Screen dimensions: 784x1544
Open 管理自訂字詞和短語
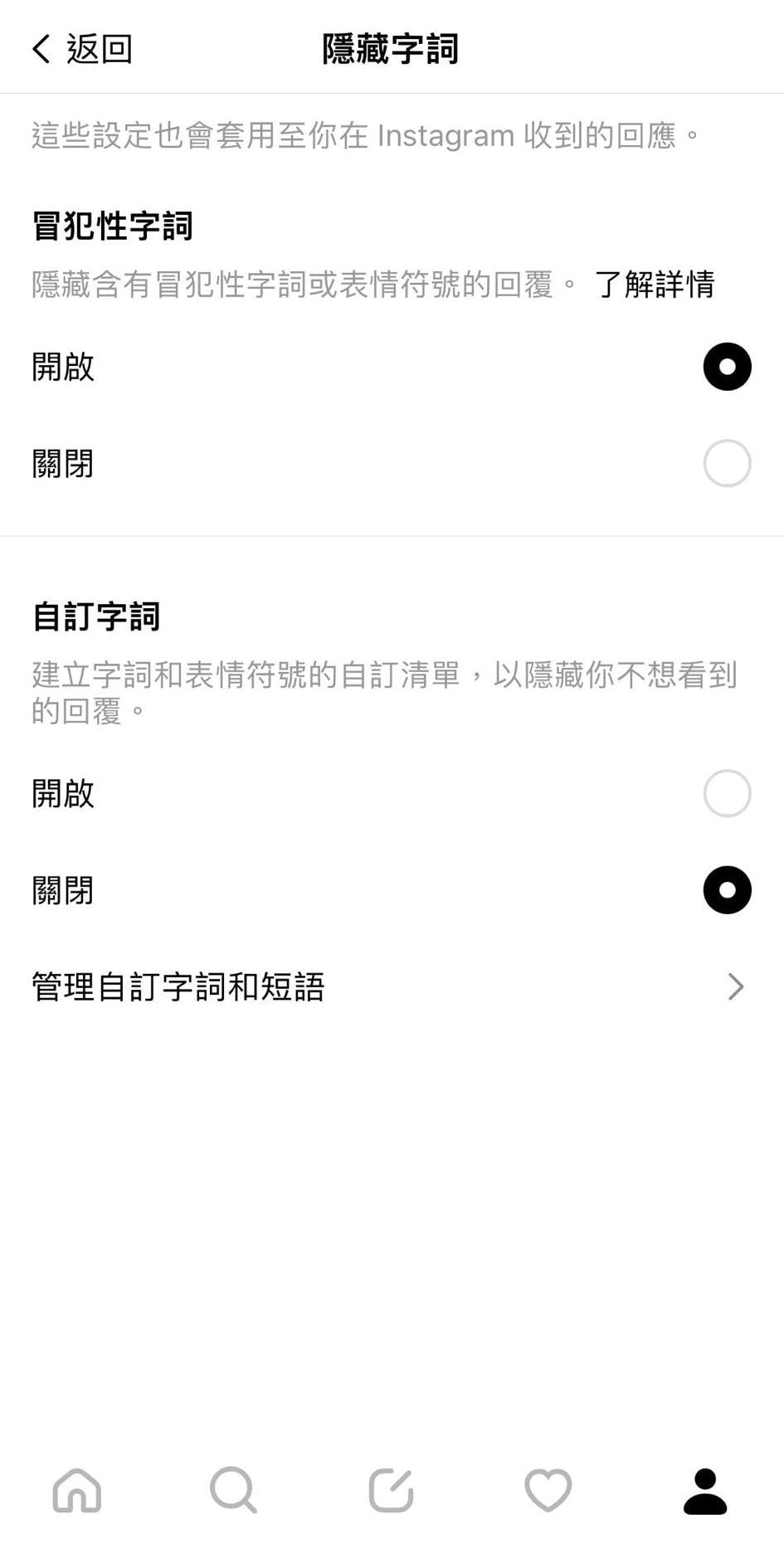390,987
